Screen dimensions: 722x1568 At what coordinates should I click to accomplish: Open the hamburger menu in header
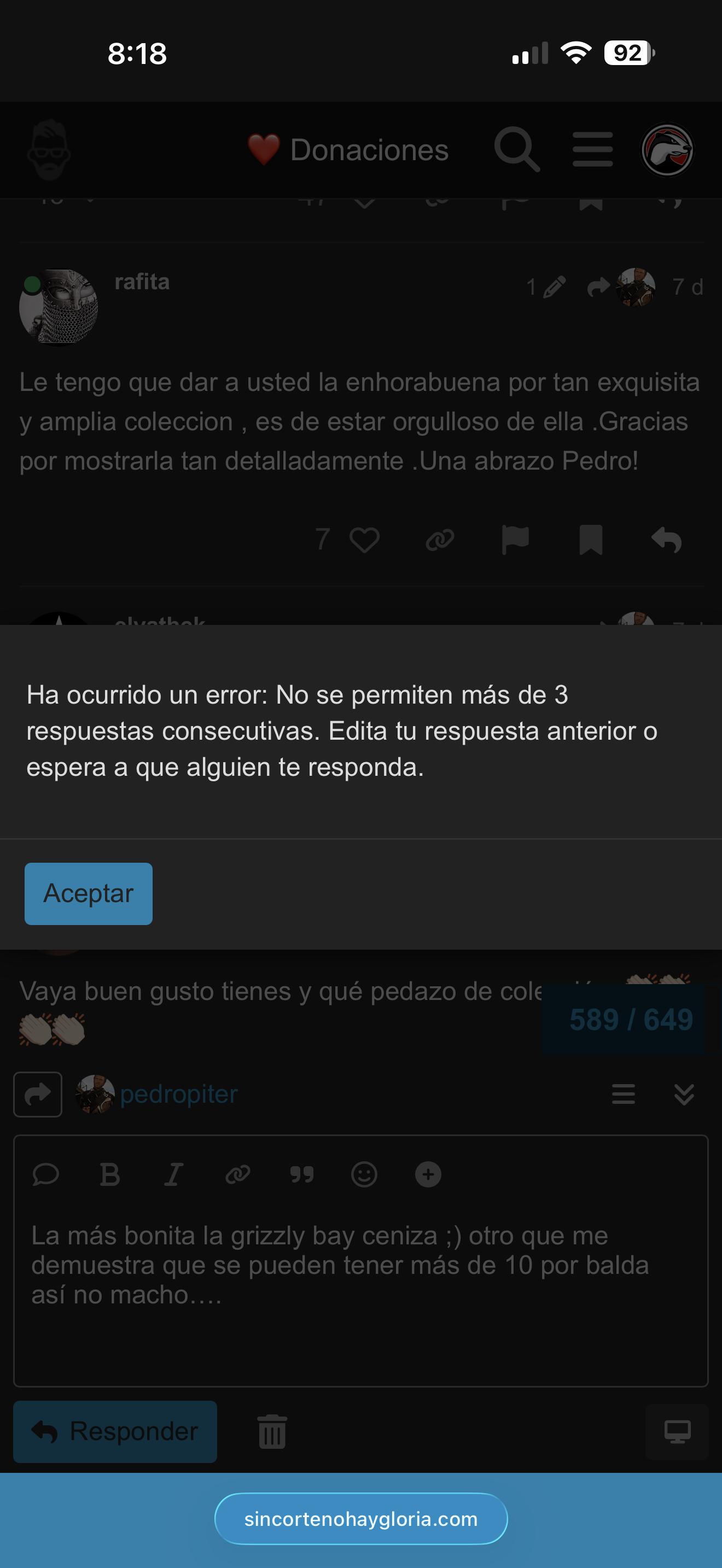tap(592, 149)
